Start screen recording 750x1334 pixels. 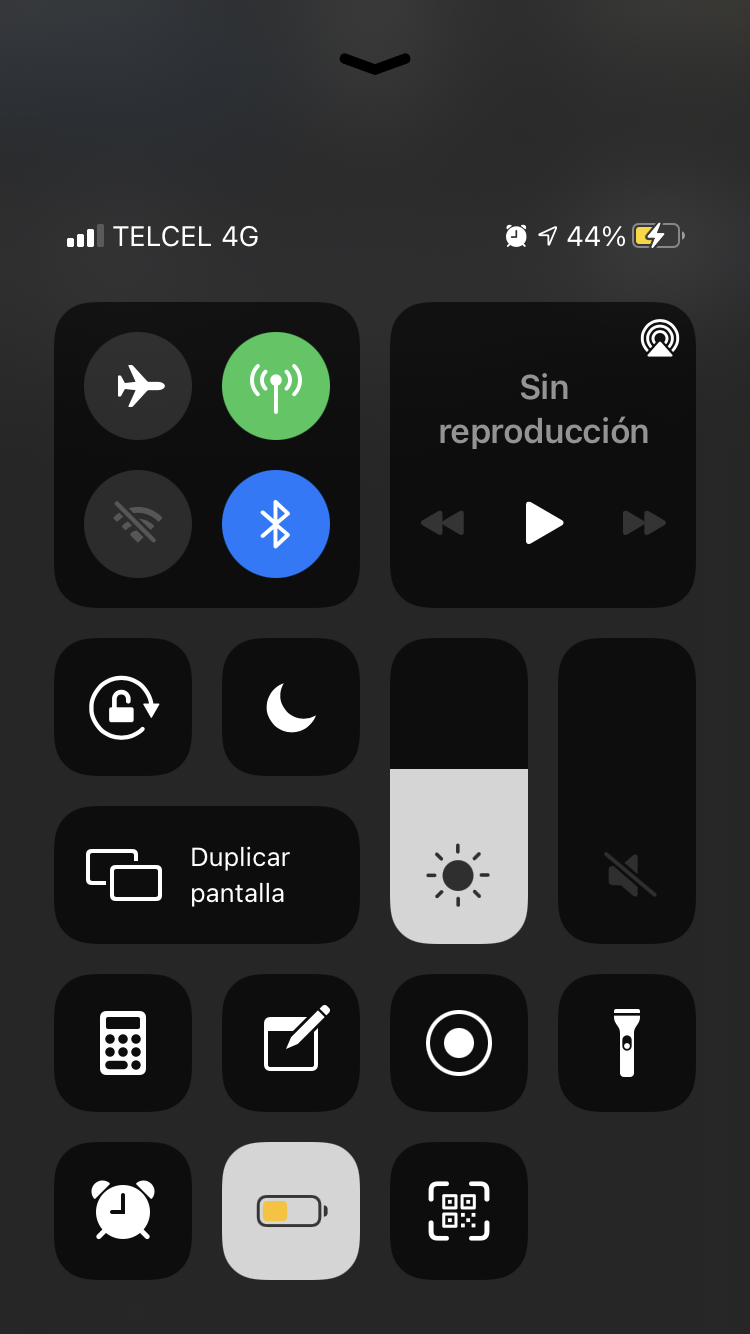point(459,1043)
